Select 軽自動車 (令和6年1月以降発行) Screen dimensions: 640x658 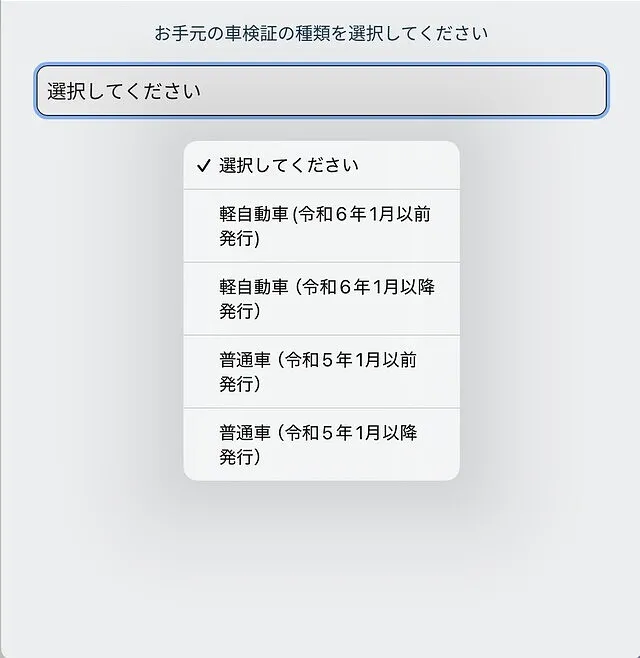coord(321,299)
